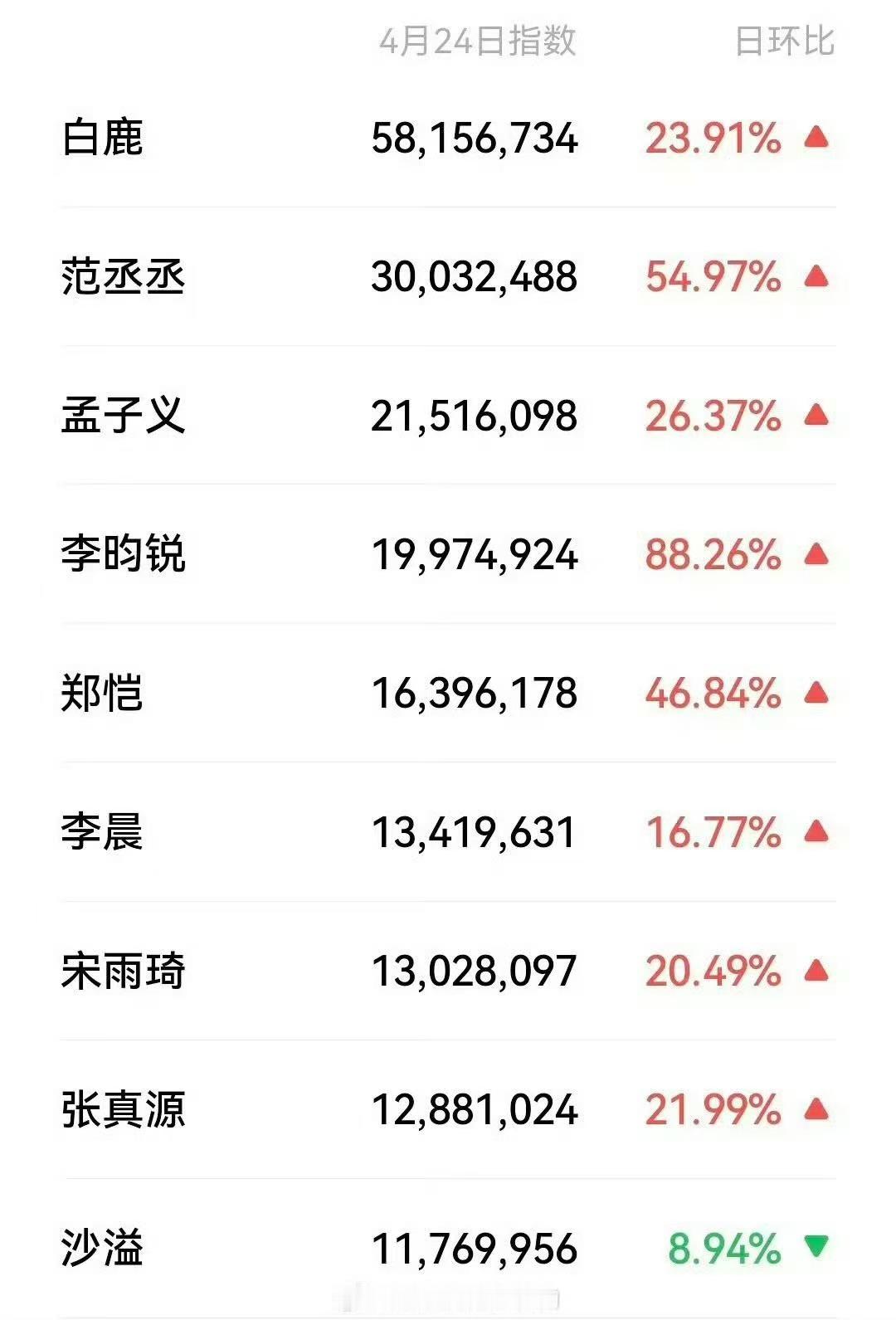This screenshot has height=1320, width=896.
Task: Select the 23.91% change value for 白鹿
Action: click(x=713, y=139)
